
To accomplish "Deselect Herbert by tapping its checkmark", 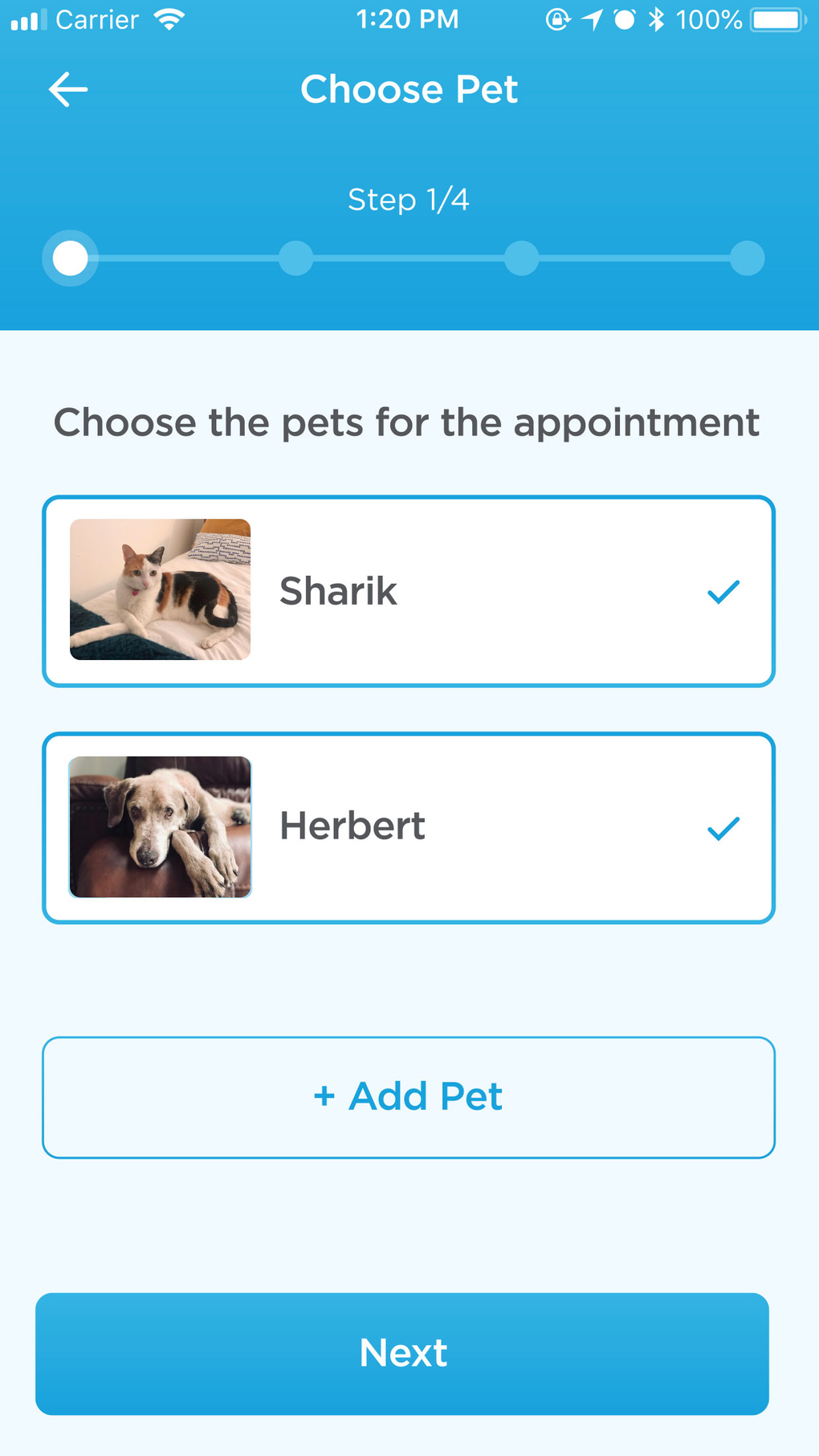I will pyautogui.click(x=722, y=826).
